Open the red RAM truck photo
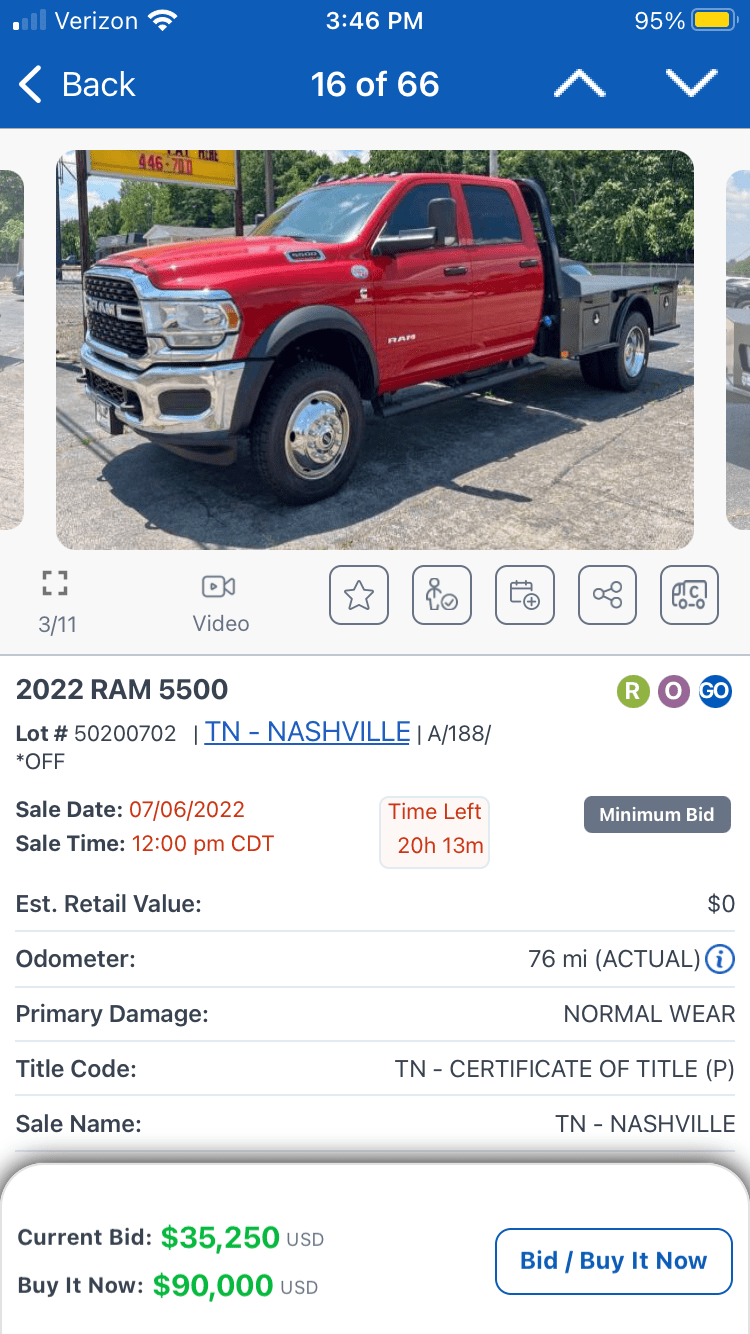Image resolution: width=750 pixels, height=1334 pixels. tap(374, 350)
